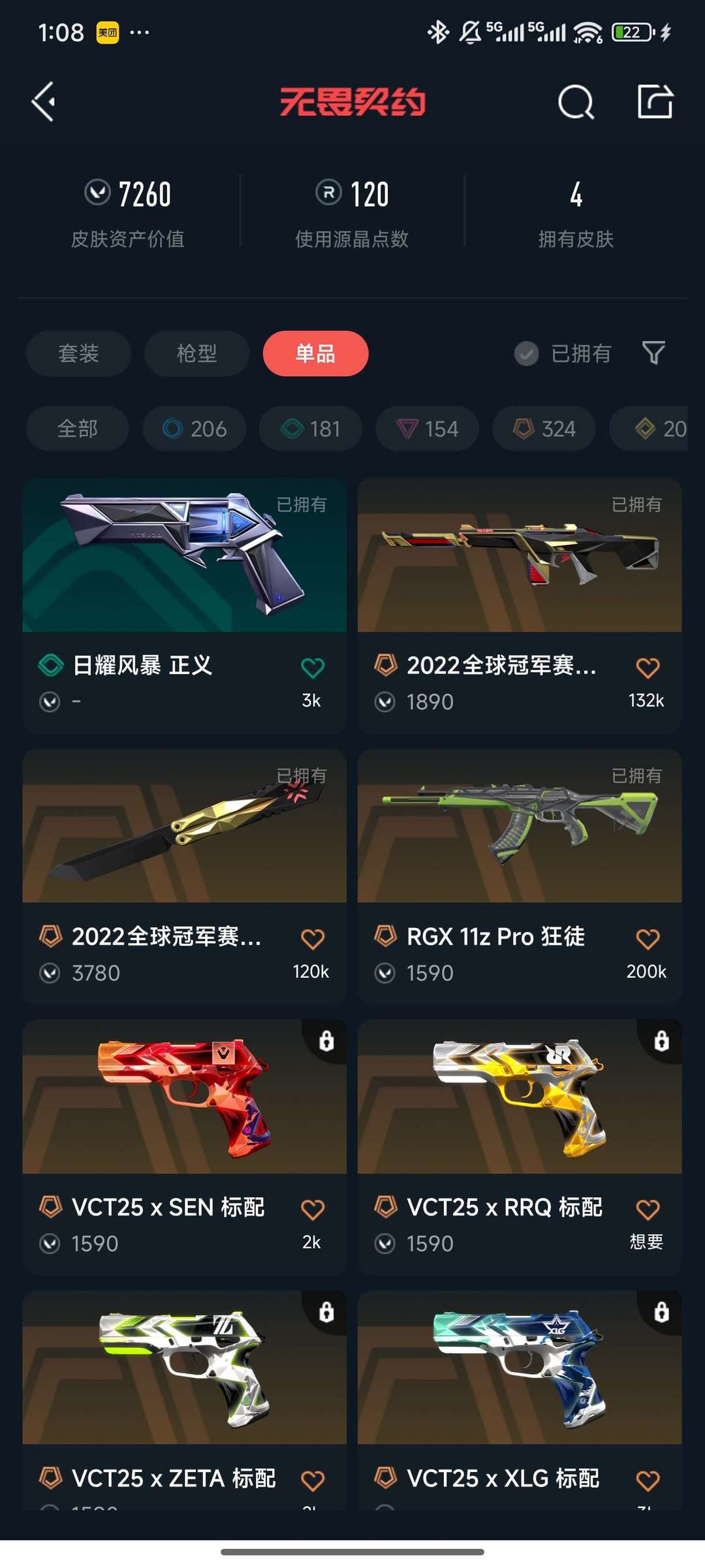Switch to the 套装 tab
Screen dimensions: 705x1568
click(x=78, y=353)
